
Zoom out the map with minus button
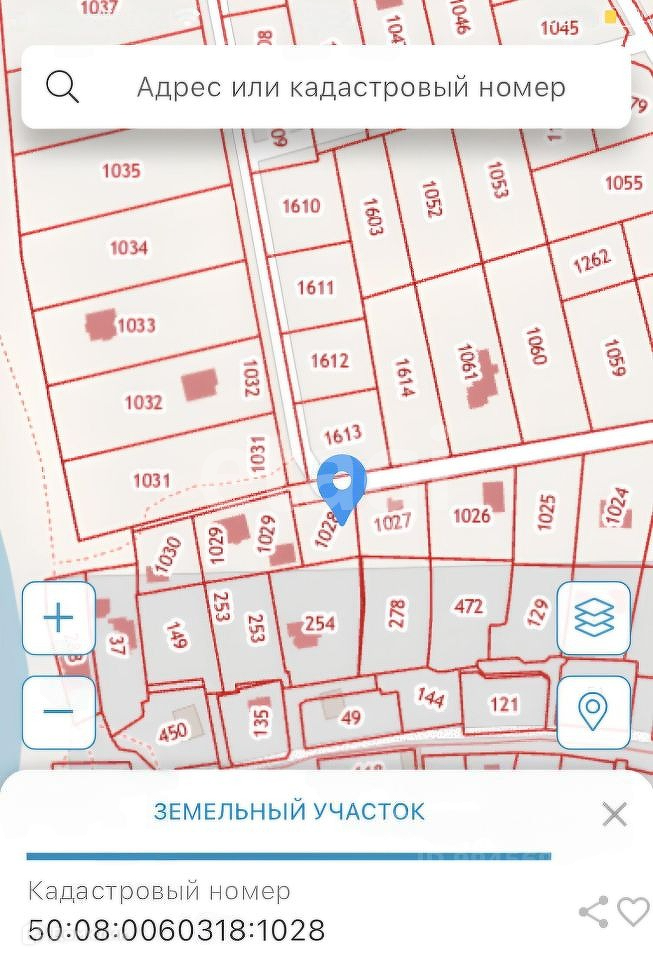coord(59,712)
